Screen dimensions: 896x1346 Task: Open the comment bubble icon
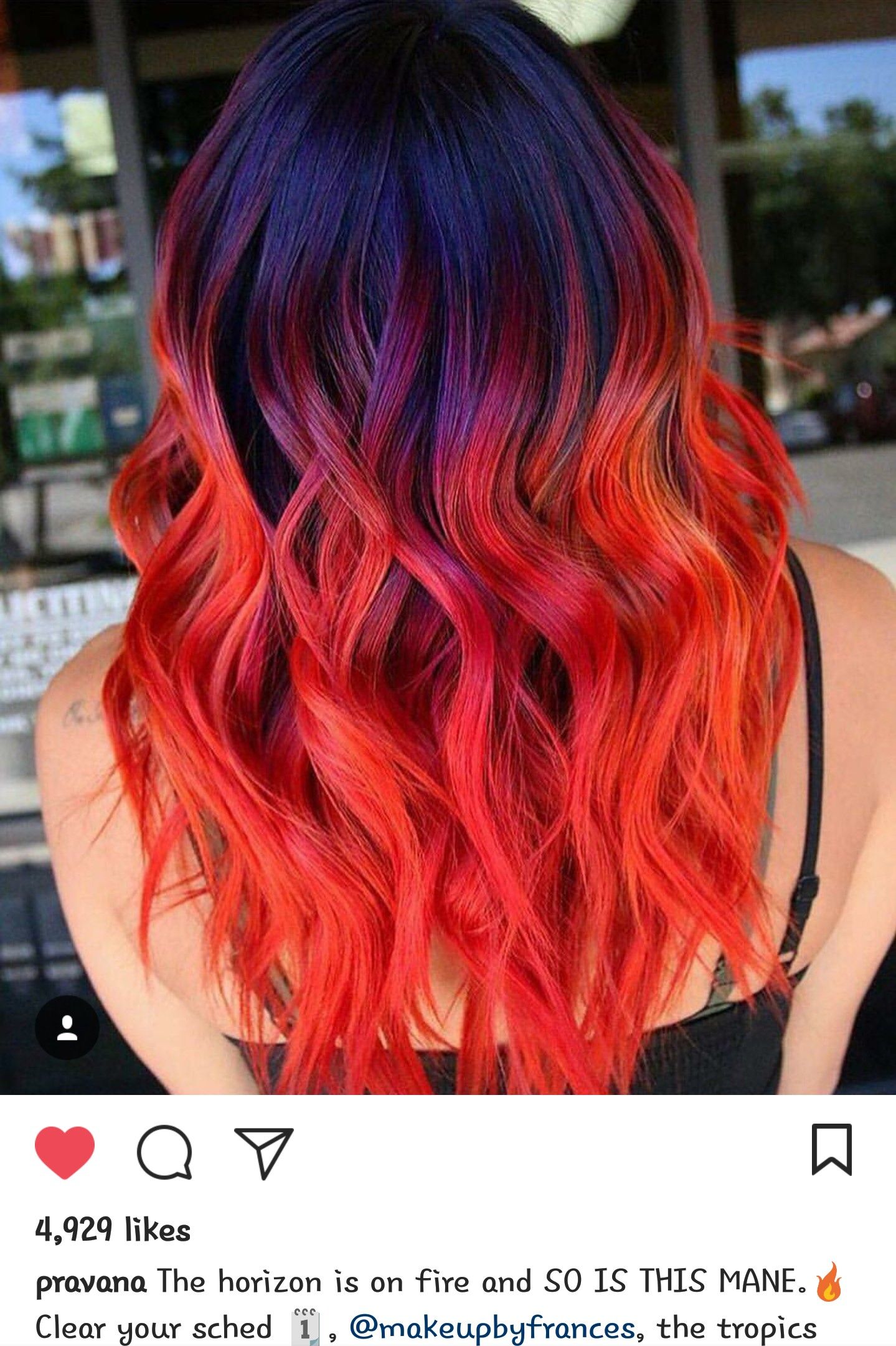pyautogui.click(x=164, y=1152)
